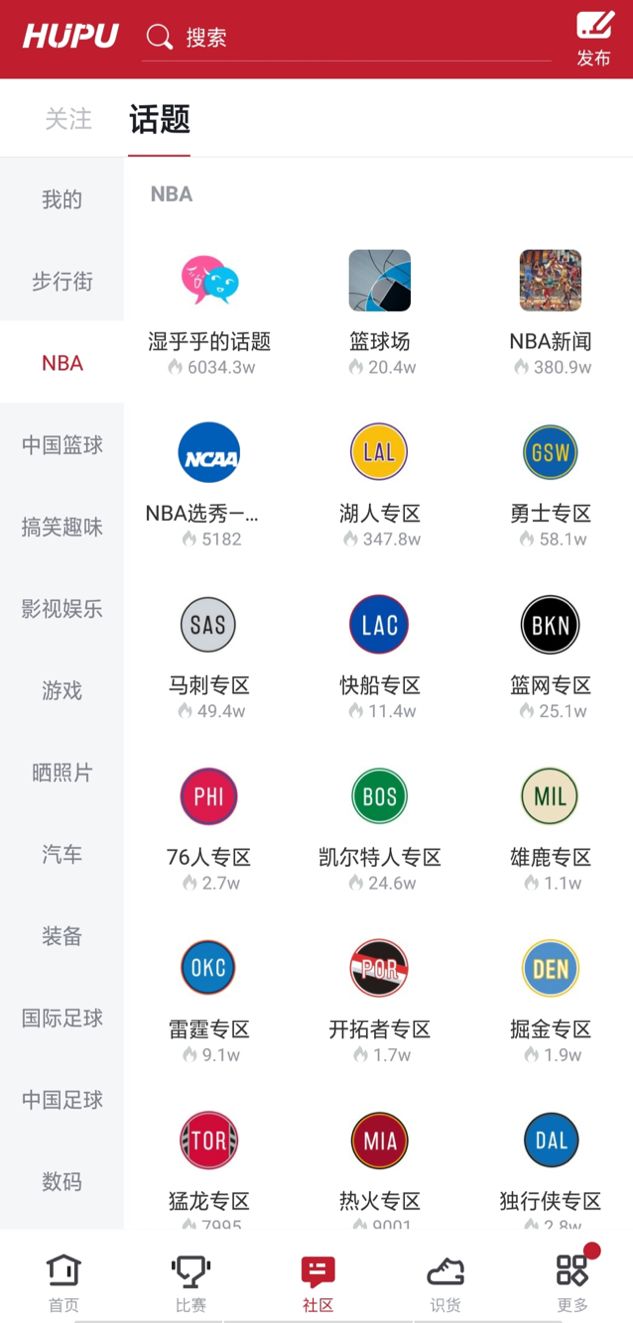Choose the 中国篮球 category
Image resolution: width=633 pixels, height=1323 pixels.
pyautogui.click(x=62, y=445)
